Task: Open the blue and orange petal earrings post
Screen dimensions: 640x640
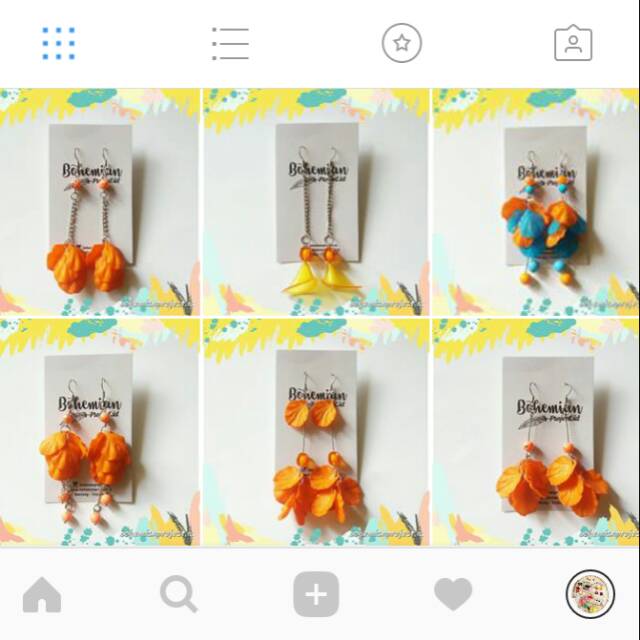Action: (x=536, y=202)
